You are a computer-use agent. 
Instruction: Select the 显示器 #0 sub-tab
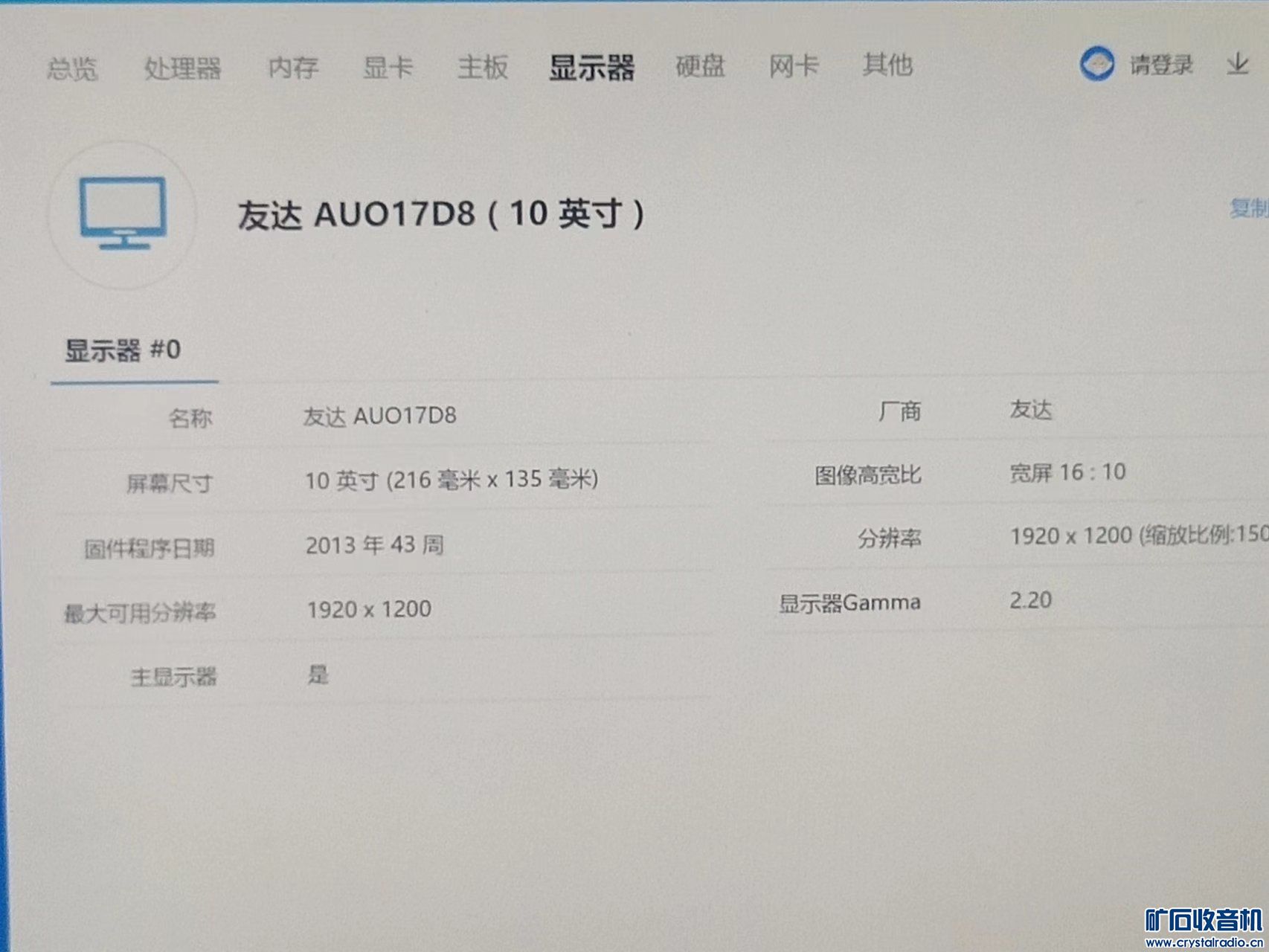pos(123,350)
